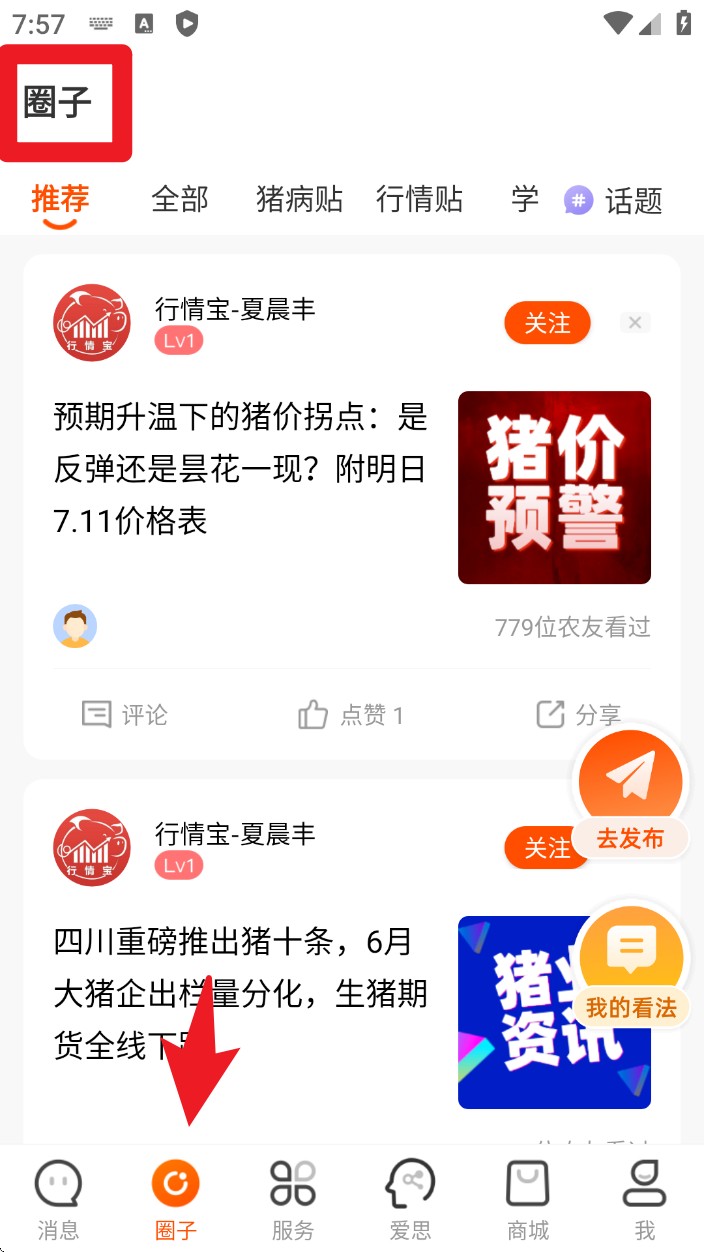Open the 爱思 tab
The width and height of the screenshot is (704, 1252).
pyautogui.click(x=410, y=1198)
